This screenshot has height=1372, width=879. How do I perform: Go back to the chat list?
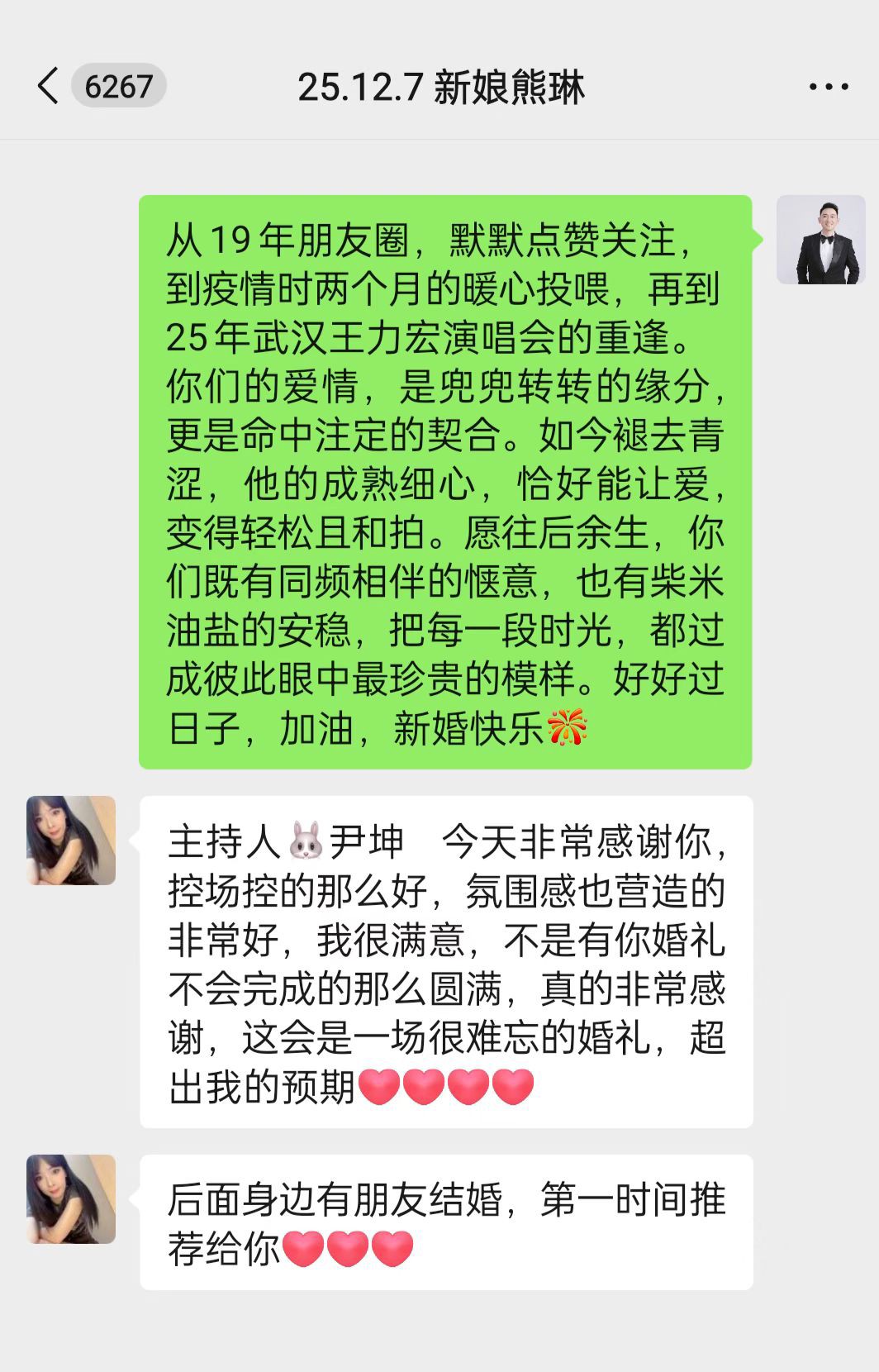[x=48, y=86]
